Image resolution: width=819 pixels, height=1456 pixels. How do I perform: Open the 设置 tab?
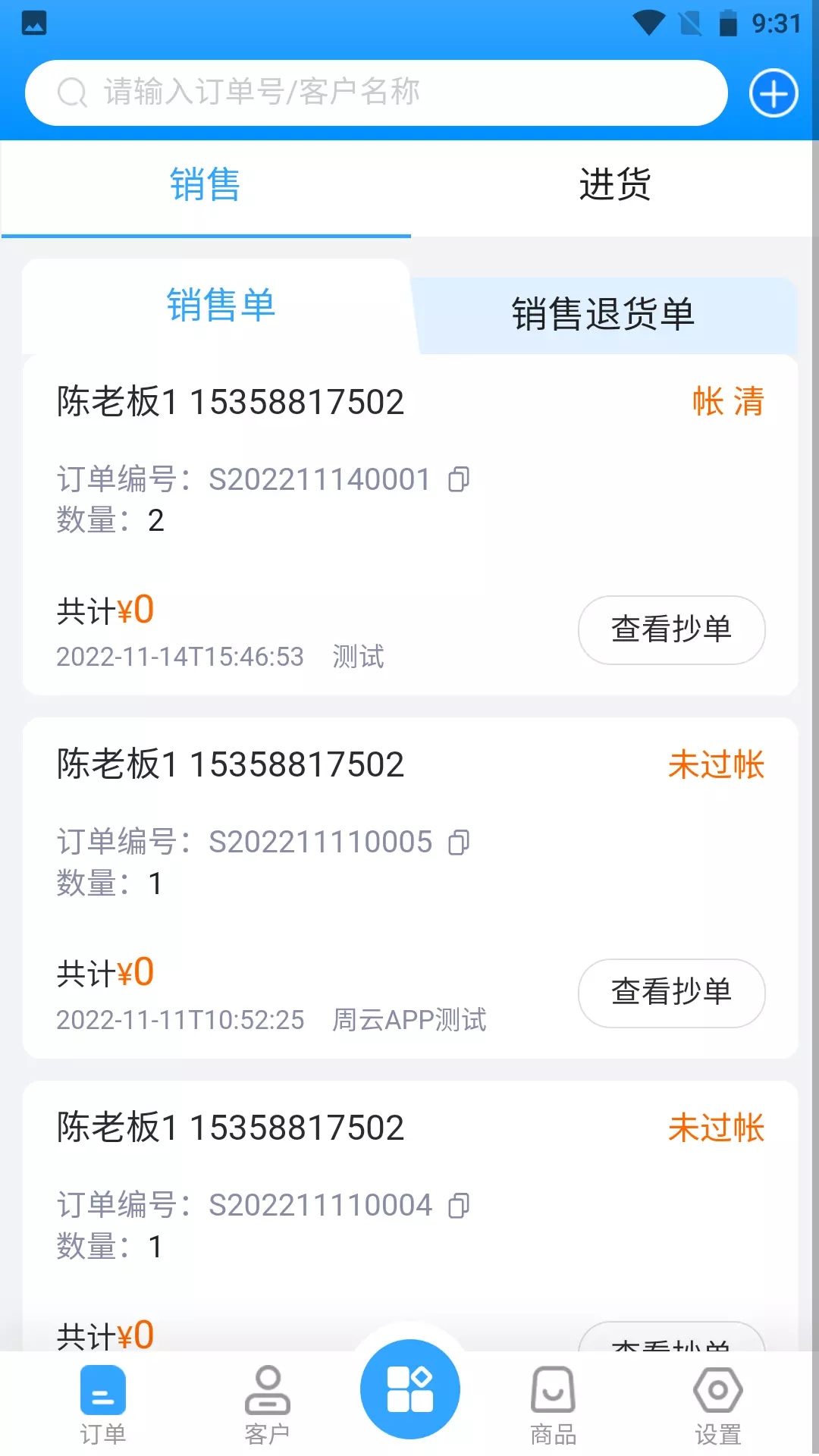717,1405
